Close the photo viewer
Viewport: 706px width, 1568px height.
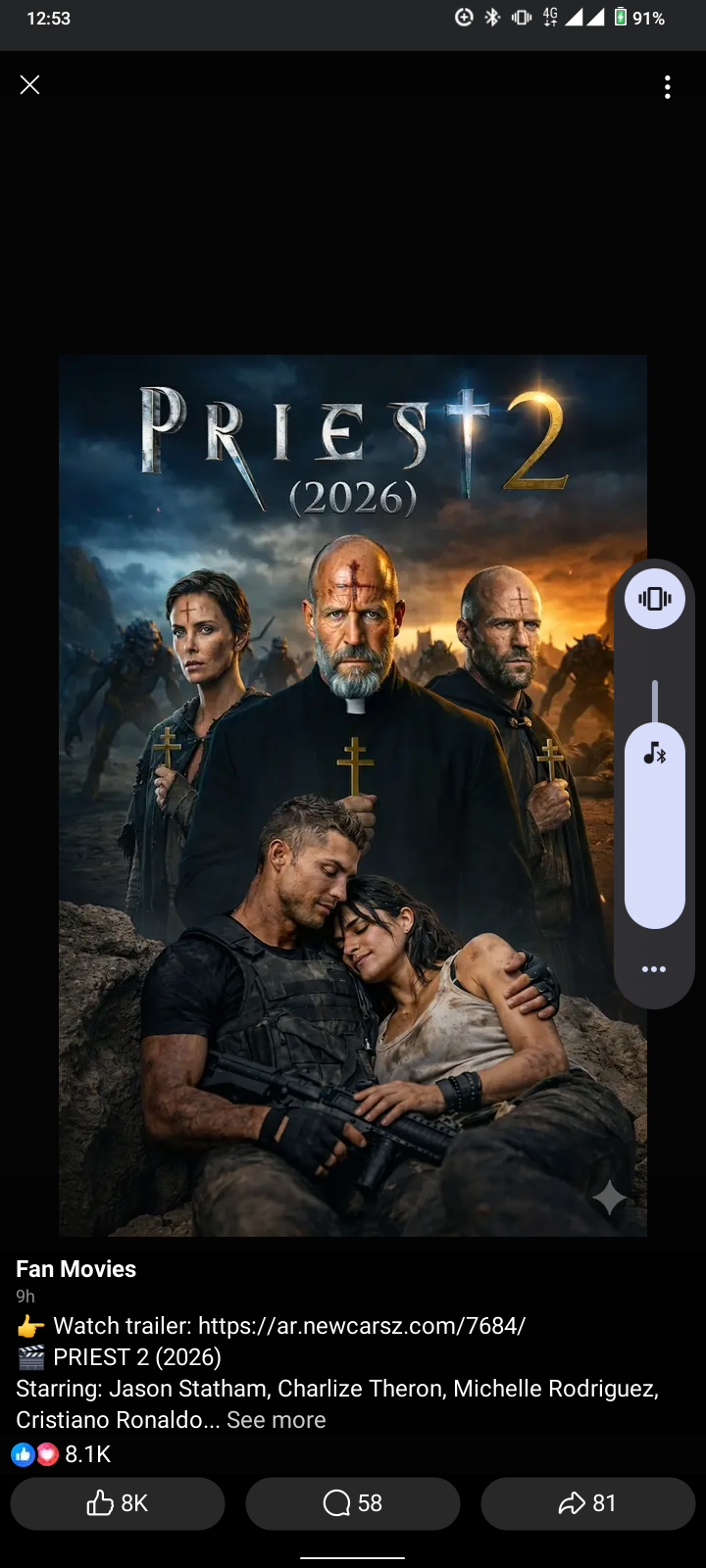pos(30,85)
